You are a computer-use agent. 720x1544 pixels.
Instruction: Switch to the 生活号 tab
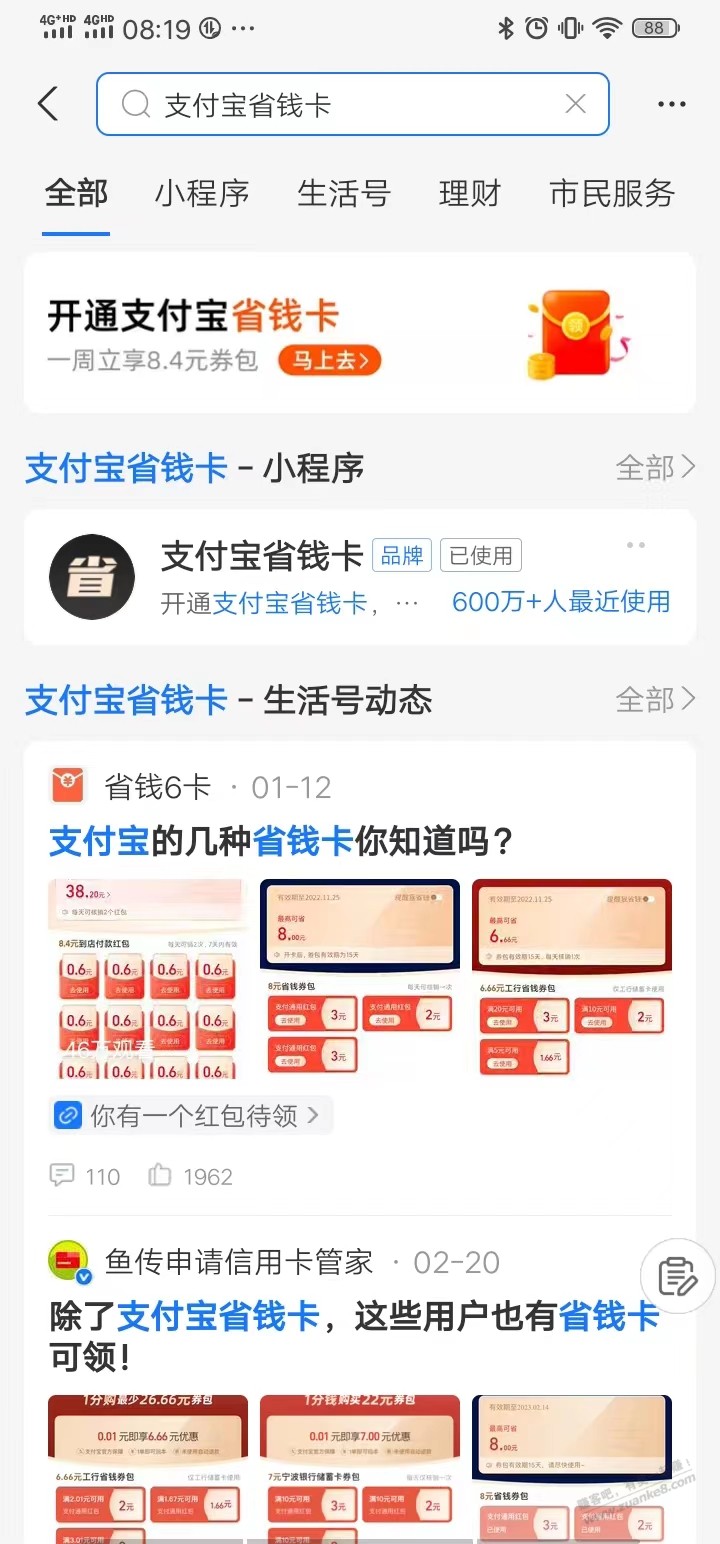(344, 193)
